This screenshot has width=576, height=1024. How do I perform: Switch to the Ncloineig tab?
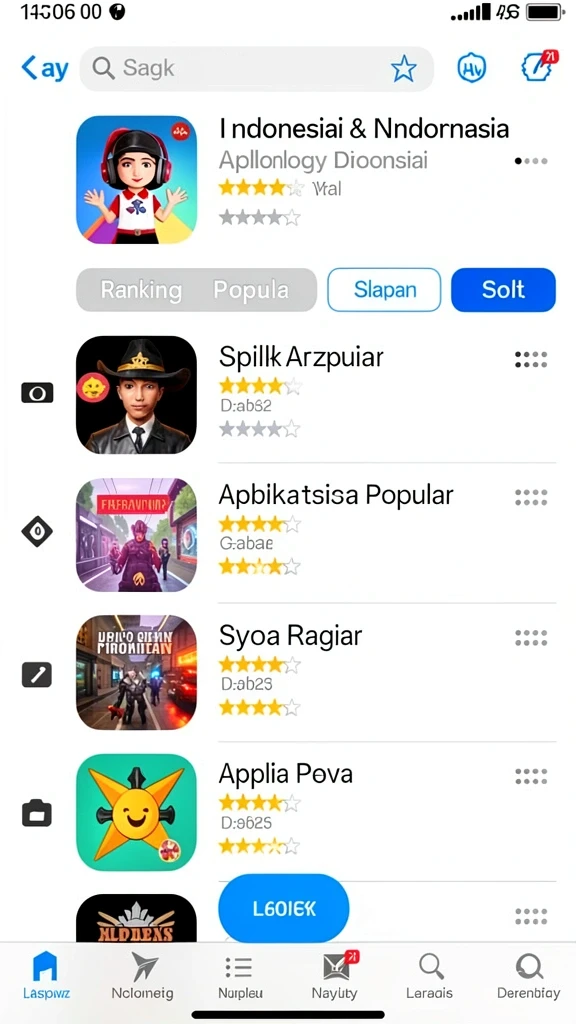click(x=142, y=976)
